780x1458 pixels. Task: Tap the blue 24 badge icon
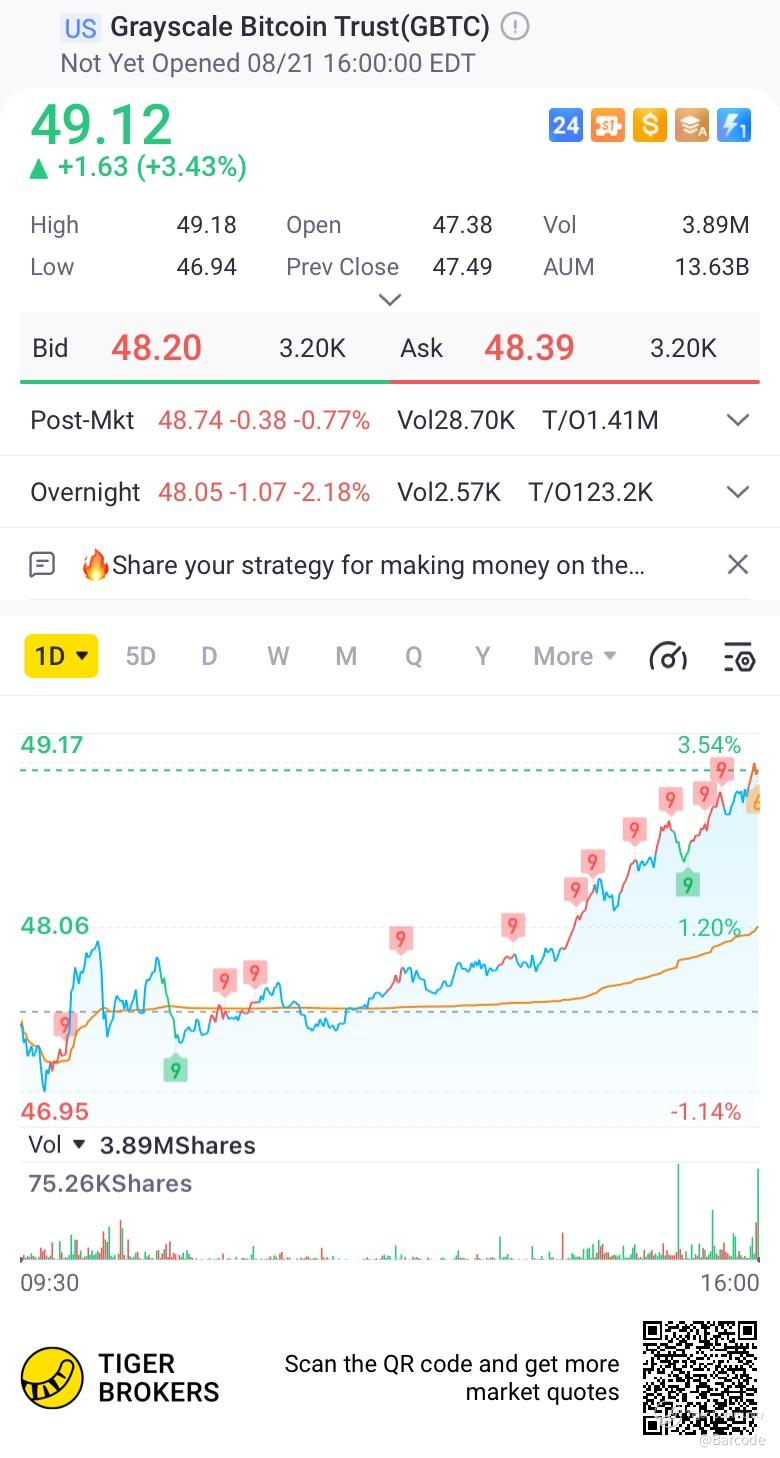click(566, 125)
